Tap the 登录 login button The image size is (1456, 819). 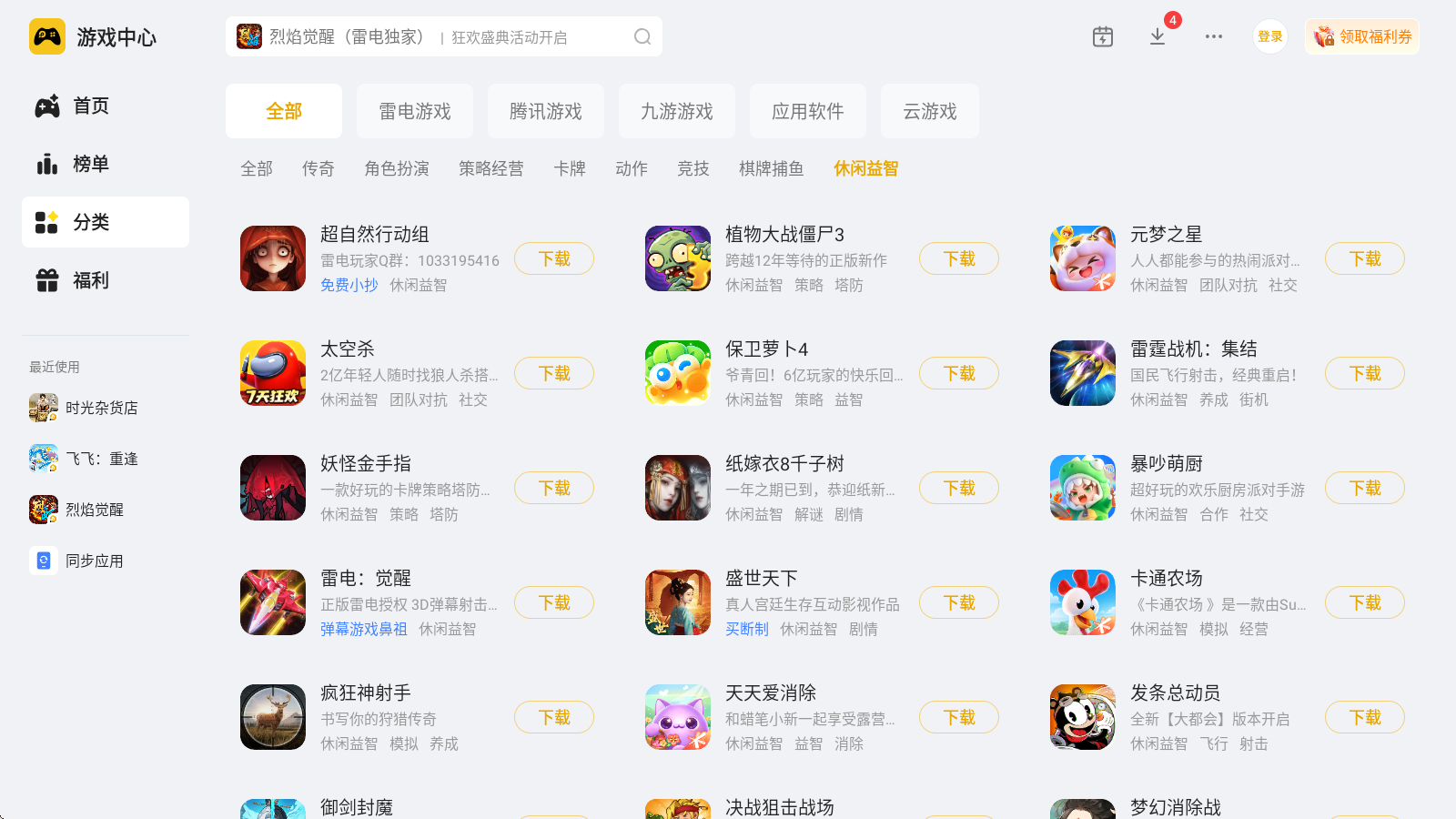pos(1269,36)
